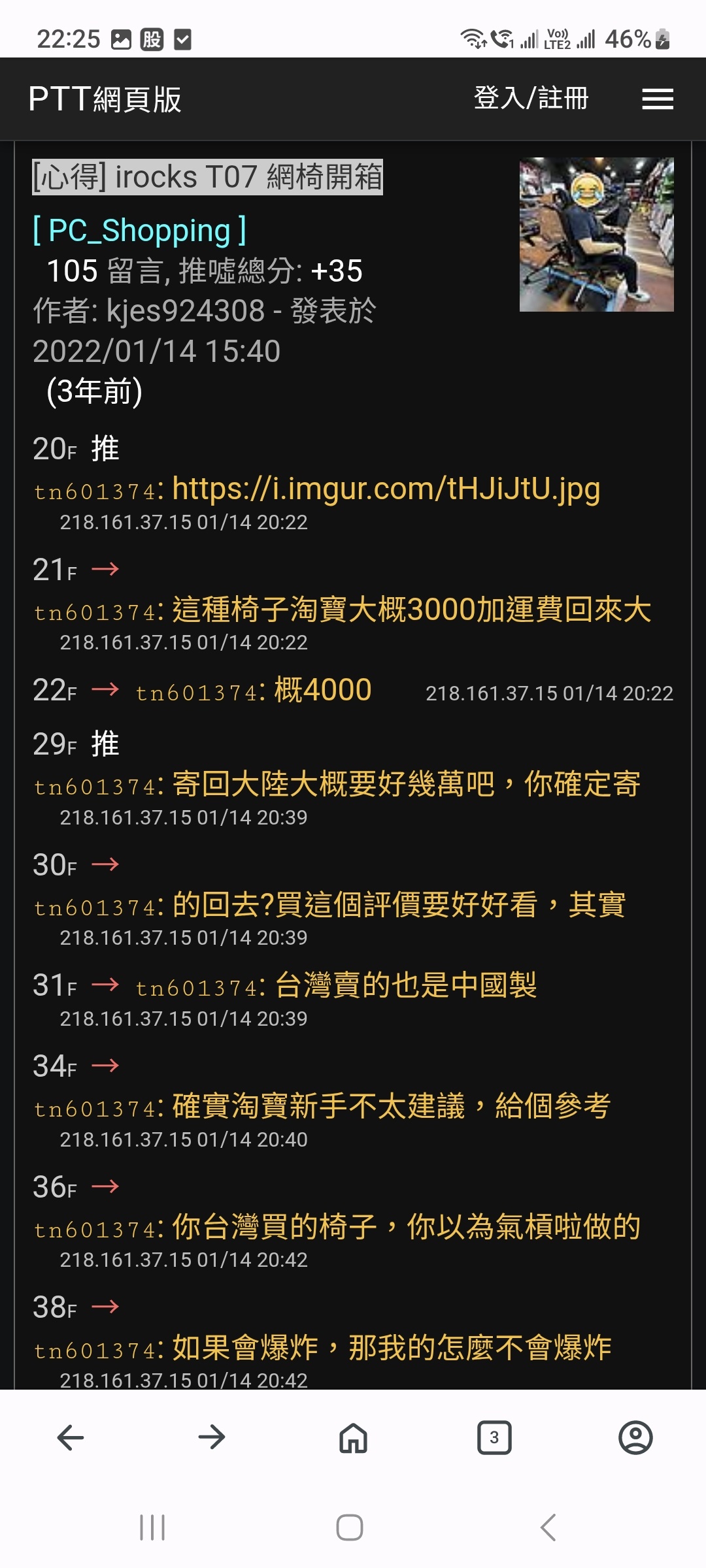
Task: Tap 登入/註冊 to log in
Action: click(x=531, y=99)
